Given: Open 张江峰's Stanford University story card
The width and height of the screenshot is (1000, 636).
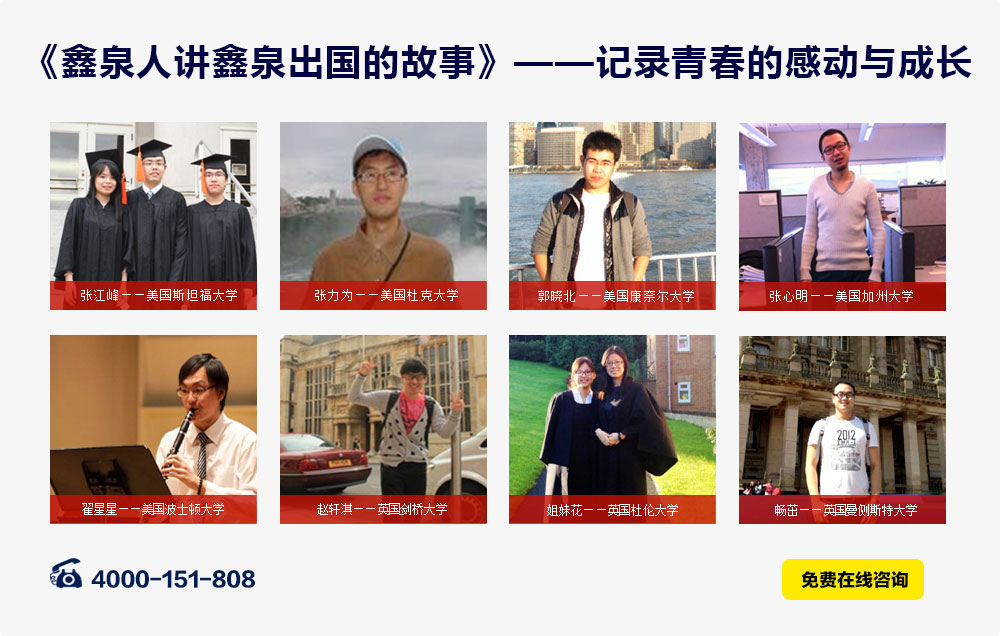Looking at the screenshot, I should tap(153, 215).
